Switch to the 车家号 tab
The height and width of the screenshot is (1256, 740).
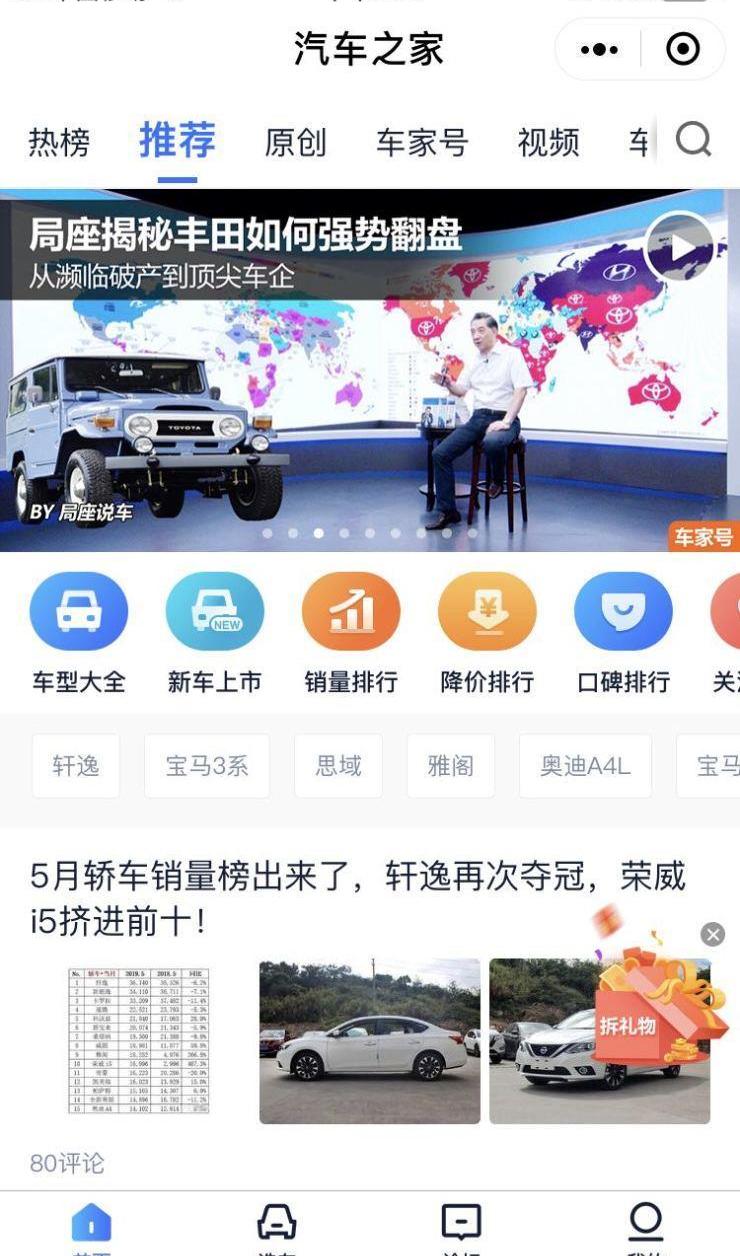click(422, 142)
